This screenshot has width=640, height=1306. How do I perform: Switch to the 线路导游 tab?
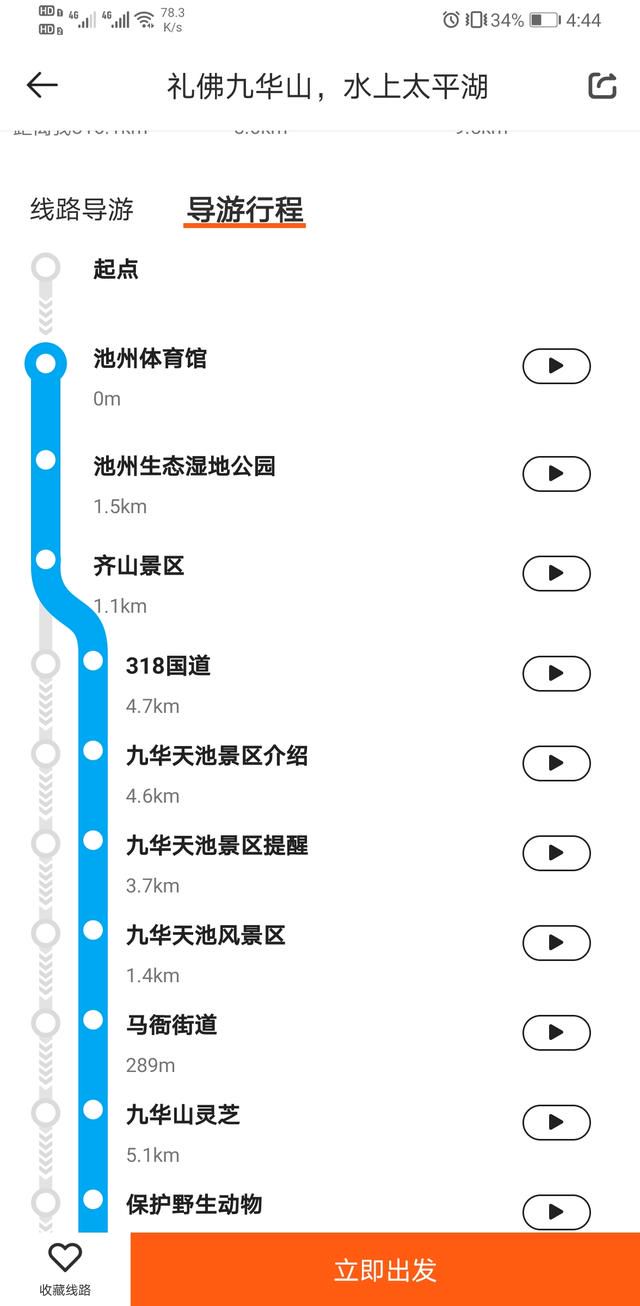pos(82,210)
